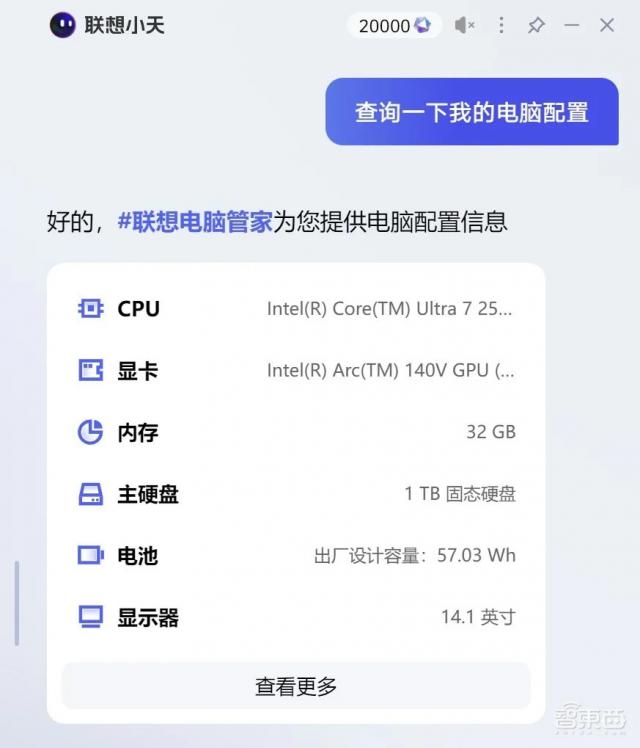This screenshot has width=640, height=748.
Task: Open the three-dot overflow menu
Action: click(x=501, y=25)
